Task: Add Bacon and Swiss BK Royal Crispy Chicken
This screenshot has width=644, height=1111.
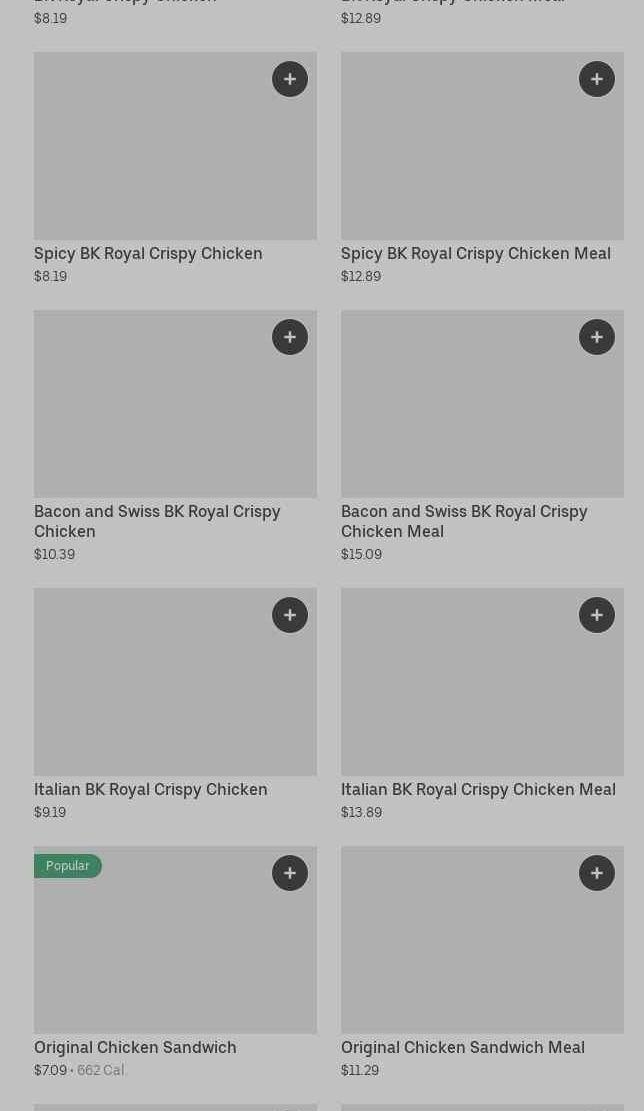Action: 290,337
